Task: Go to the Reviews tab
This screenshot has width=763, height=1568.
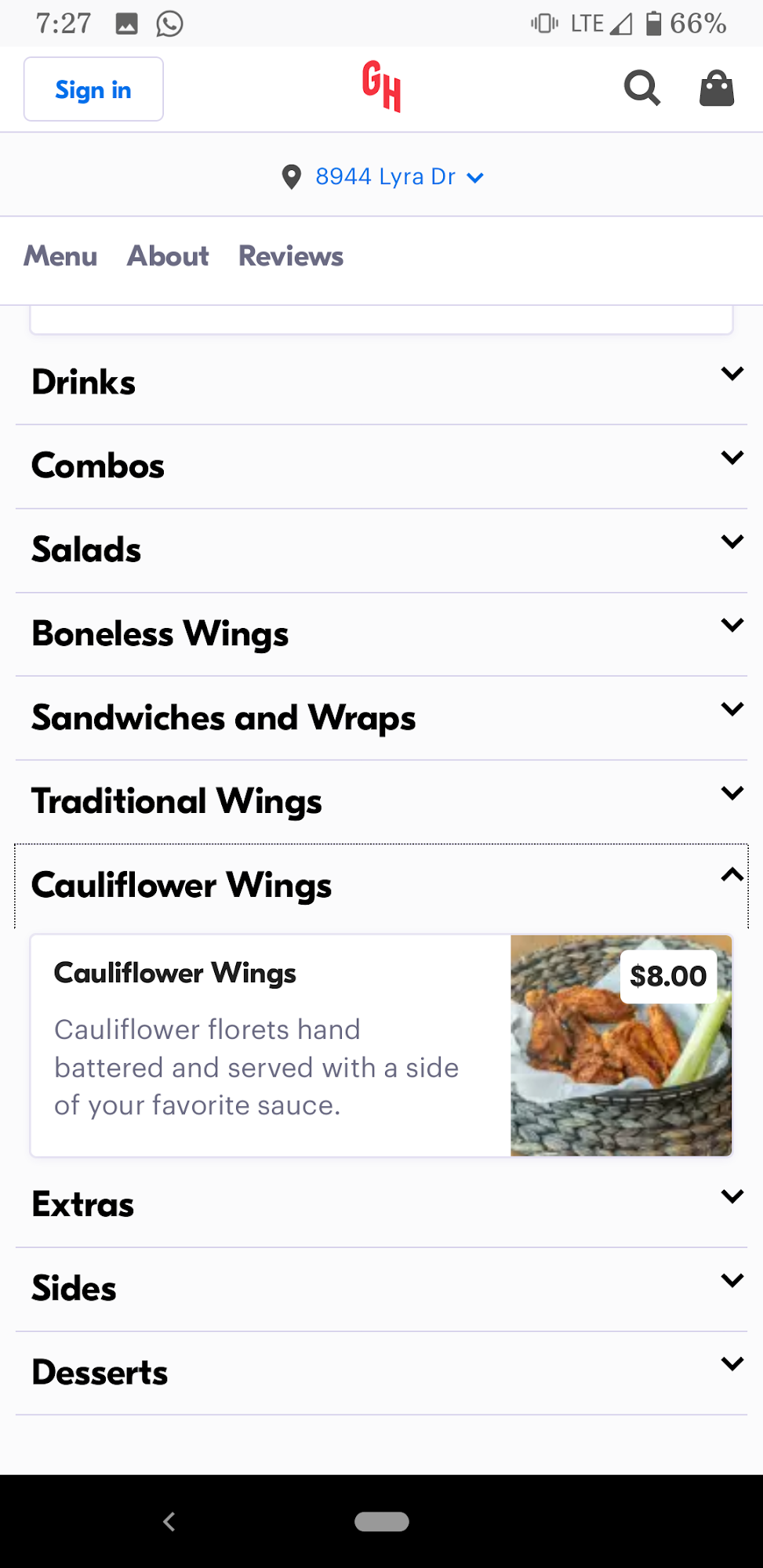Action: [x=291, y=256]
